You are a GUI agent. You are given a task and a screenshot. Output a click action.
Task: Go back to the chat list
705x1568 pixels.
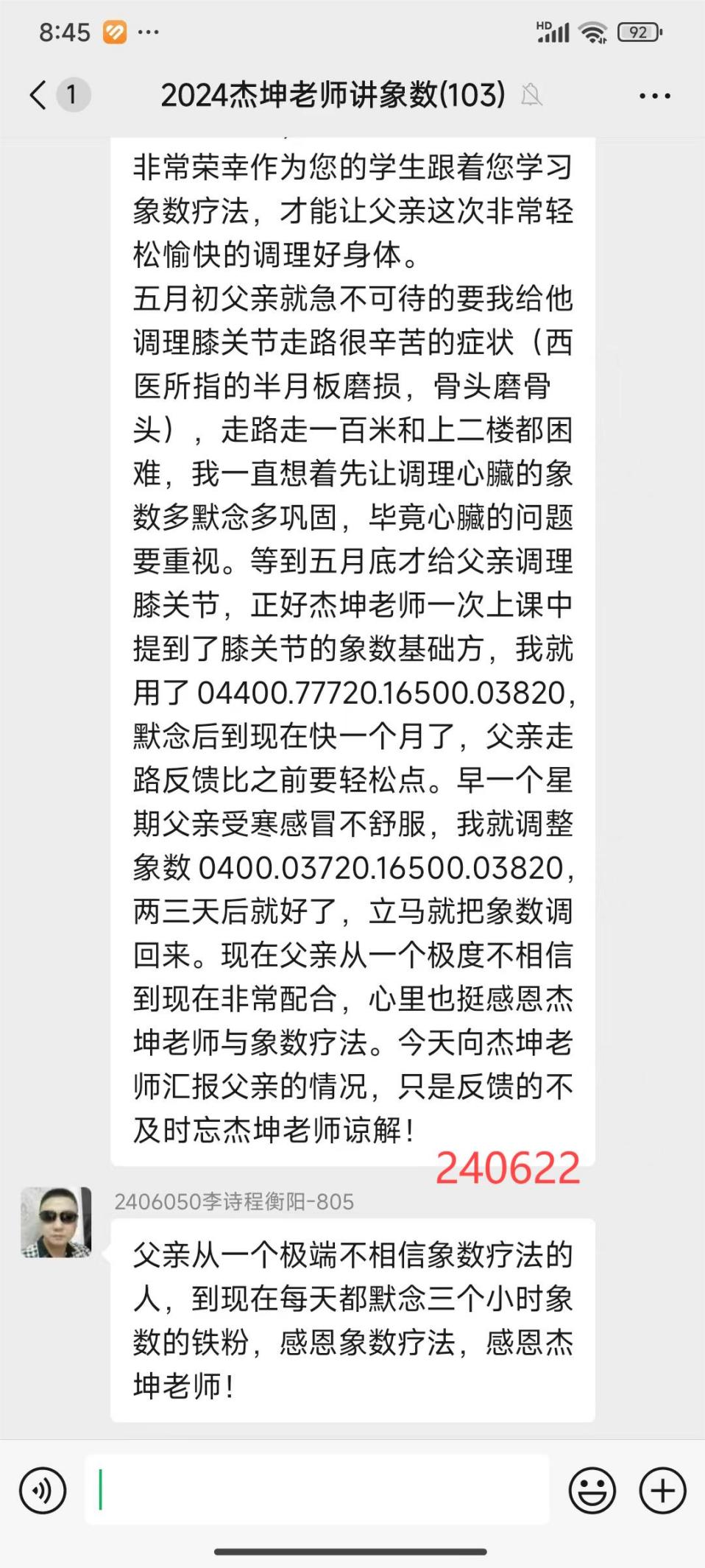point(38,95)
